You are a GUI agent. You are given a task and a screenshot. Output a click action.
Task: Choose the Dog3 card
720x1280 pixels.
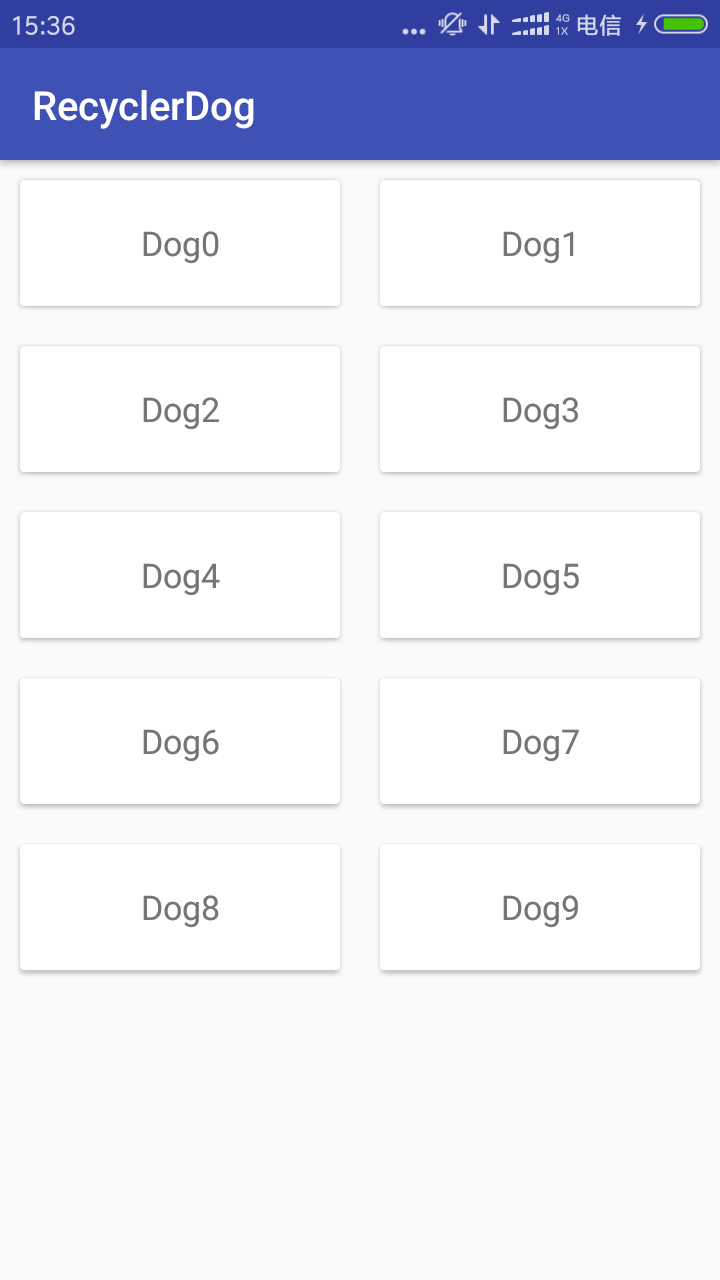click(540, 409)
